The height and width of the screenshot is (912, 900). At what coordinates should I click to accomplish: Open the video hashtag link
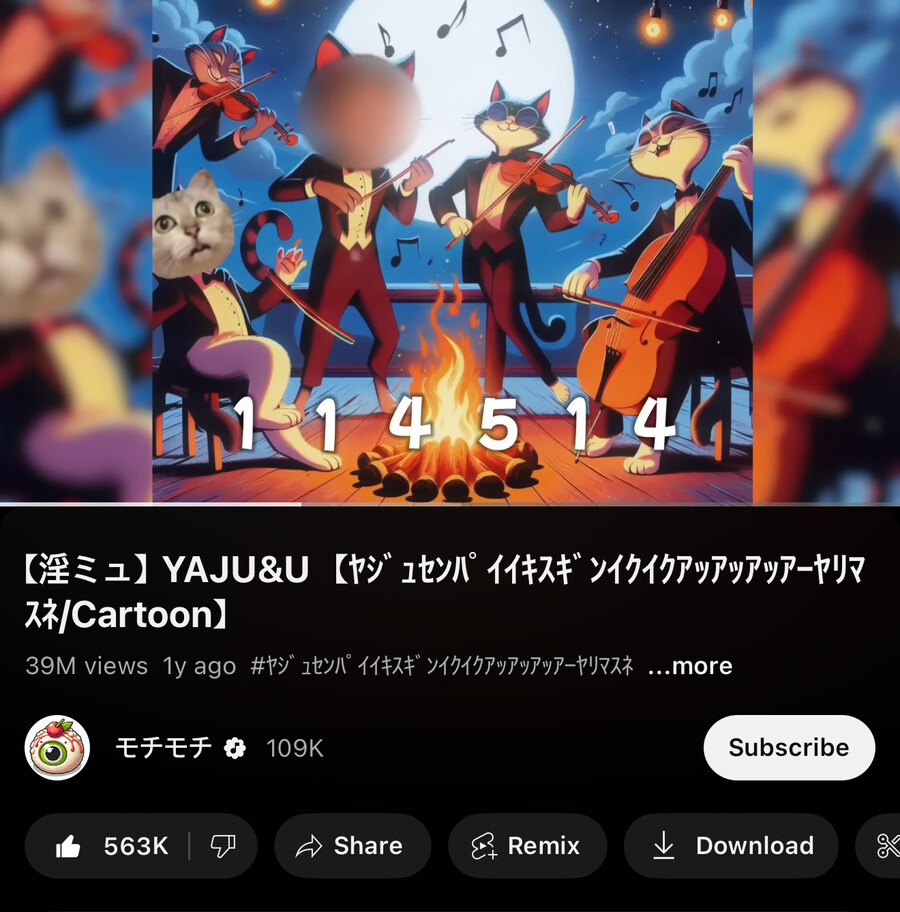click(x=441, y=666)
